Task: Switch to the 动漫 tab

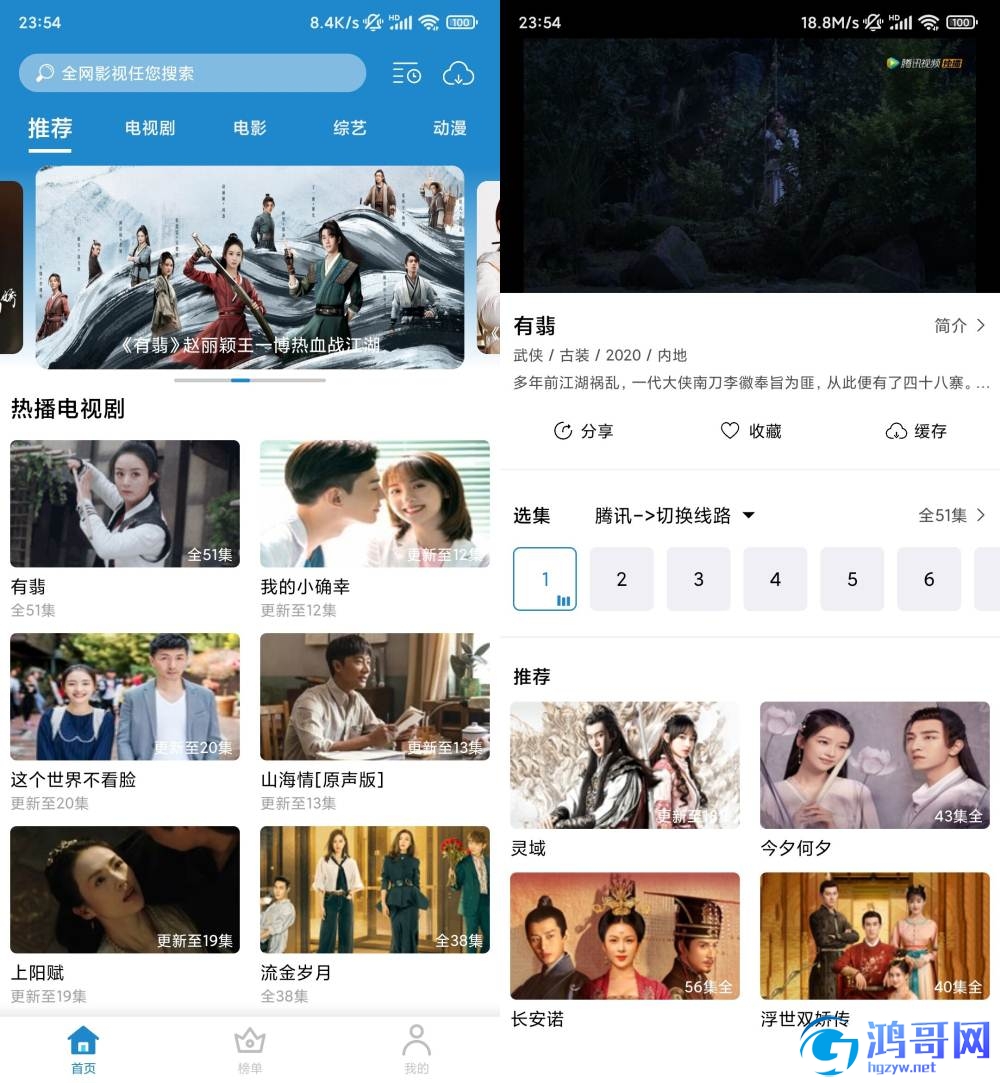Action: click(450, 128)
